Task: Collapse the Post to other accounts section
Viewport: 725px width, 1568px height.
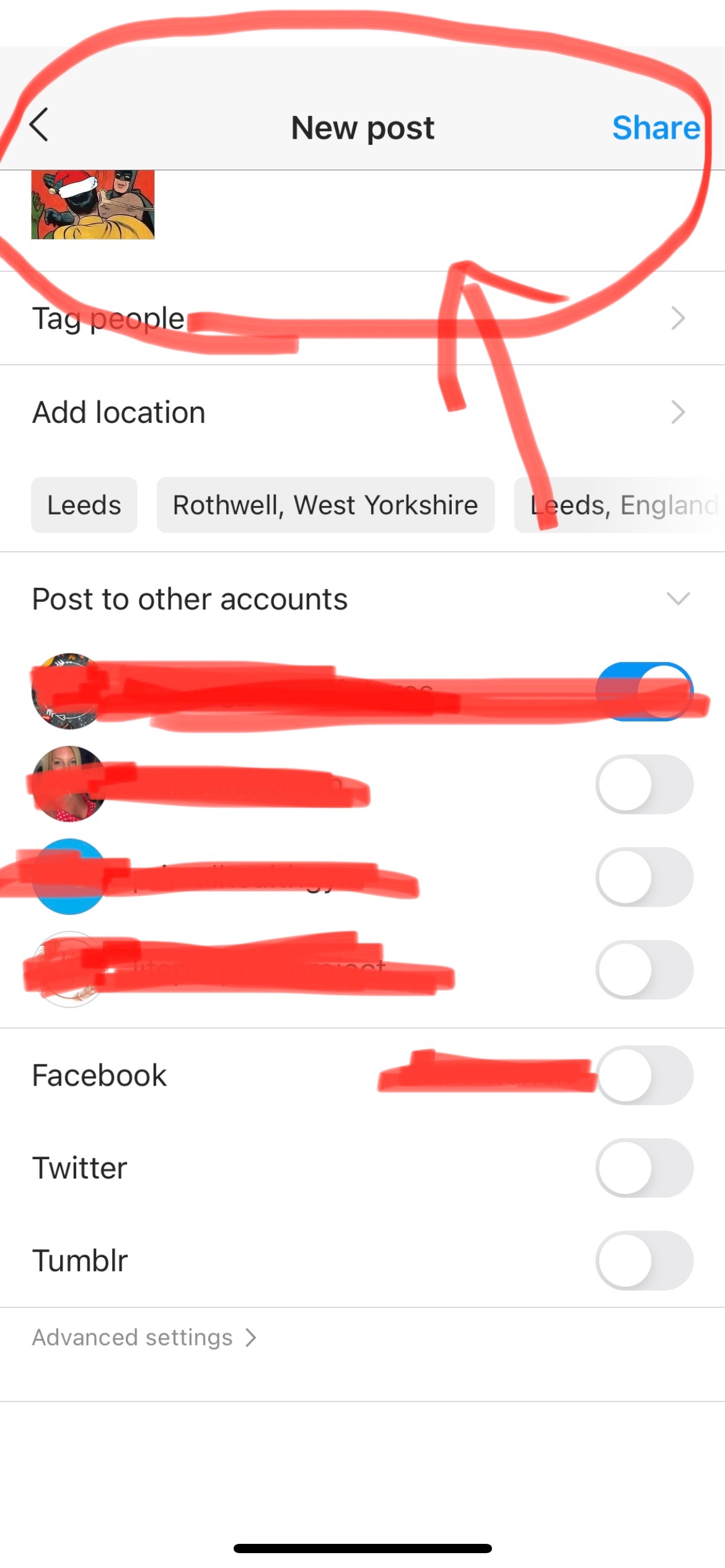Action: (x=680, y=598)
